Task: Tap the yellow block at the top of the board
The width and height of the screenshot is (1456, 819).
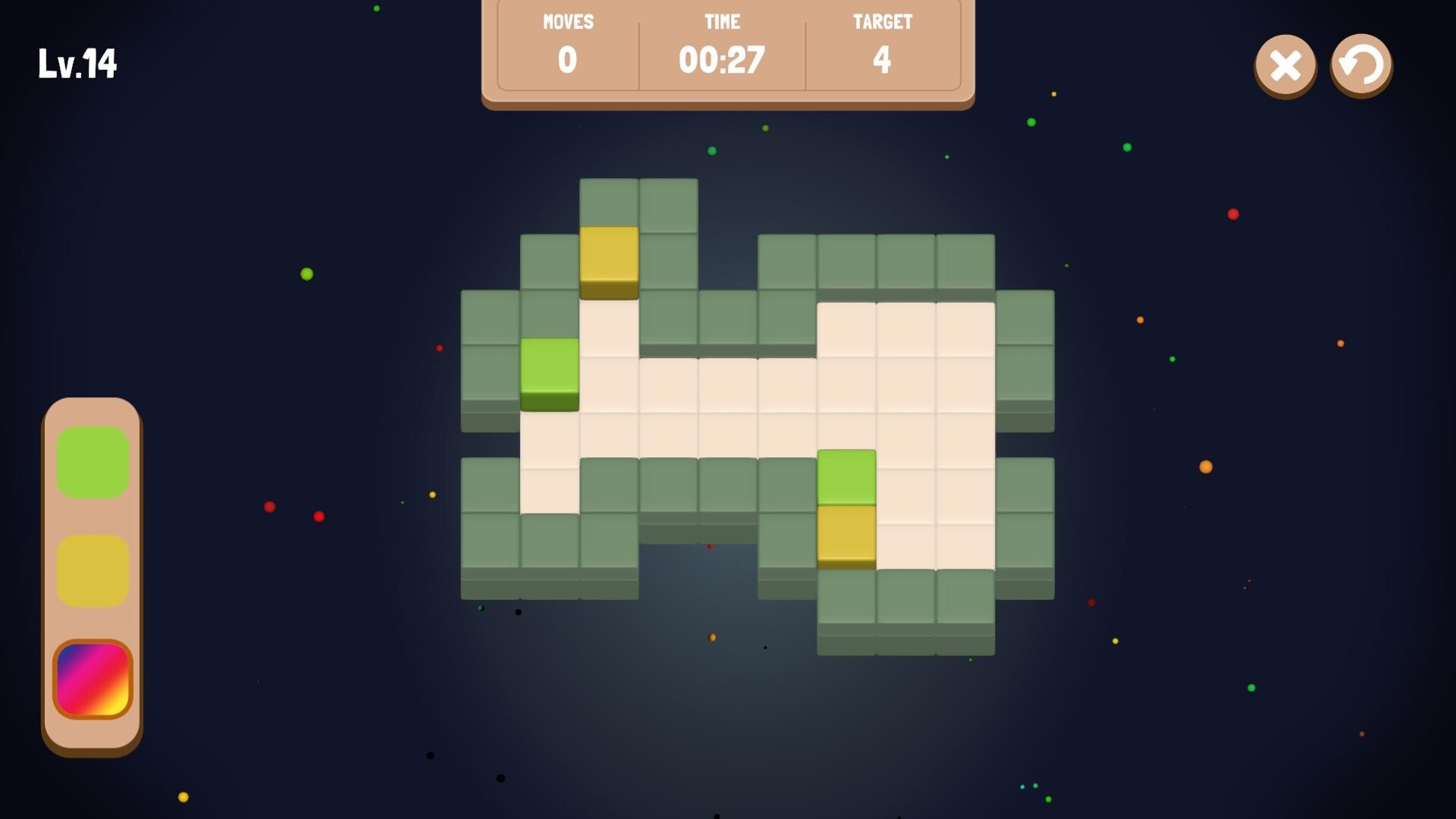Action: (x=609, y=256)
